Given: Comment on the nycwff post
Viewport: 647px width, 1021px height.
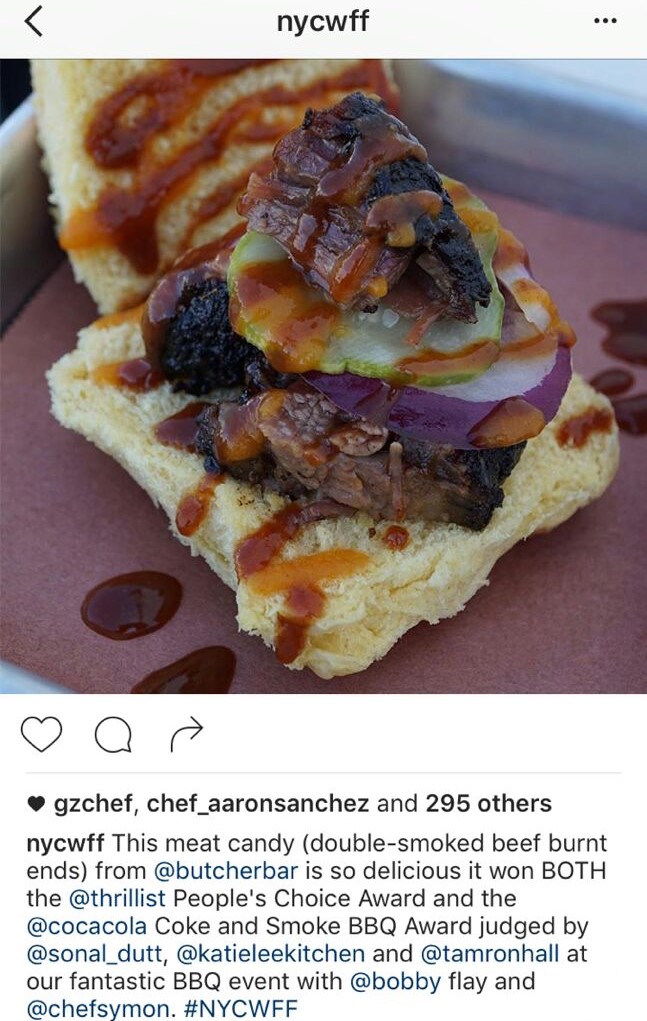Looking at the screenshot, I should click(x=112, y=736).
